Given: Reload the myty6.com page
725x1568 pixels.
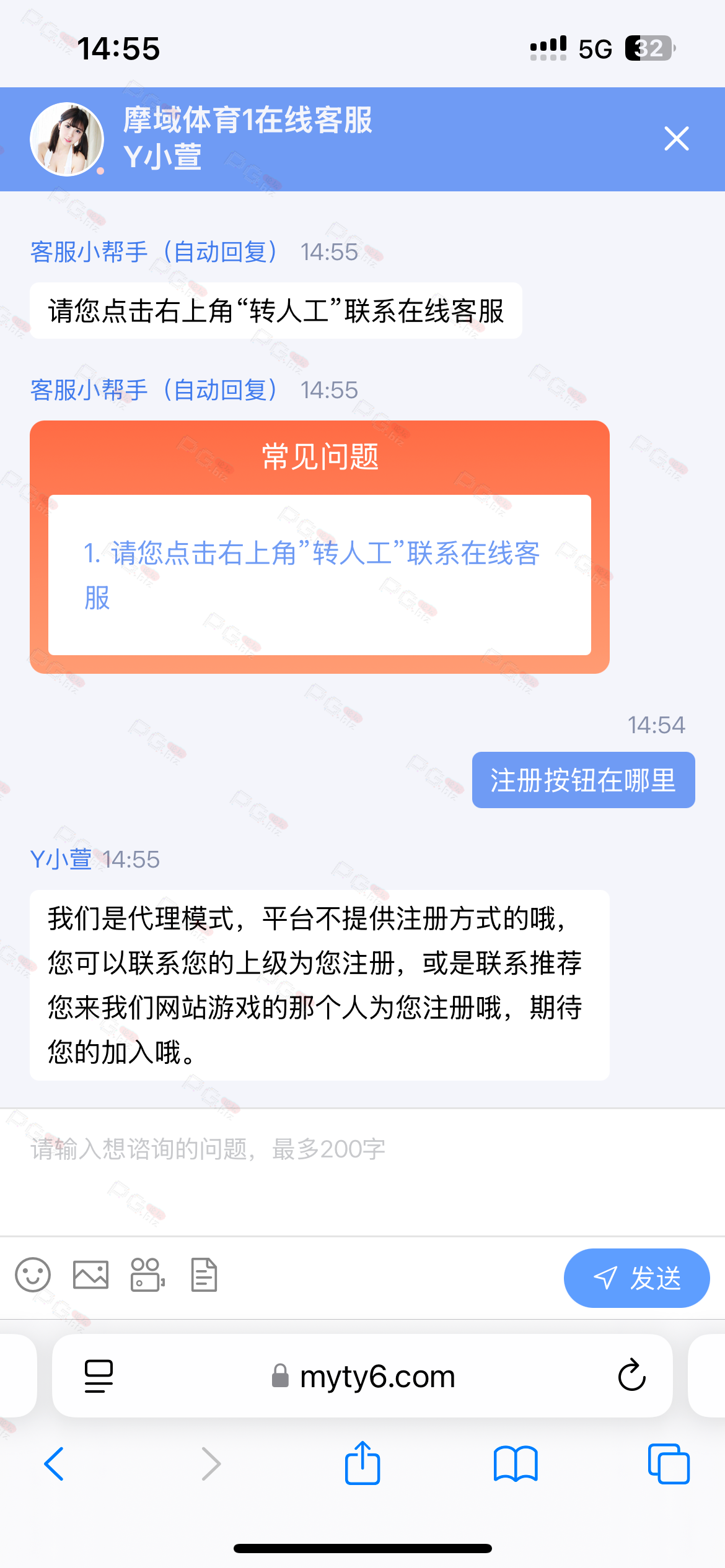Looking at the screenshot, I should pyautogui.click(x=631, y=1375).
